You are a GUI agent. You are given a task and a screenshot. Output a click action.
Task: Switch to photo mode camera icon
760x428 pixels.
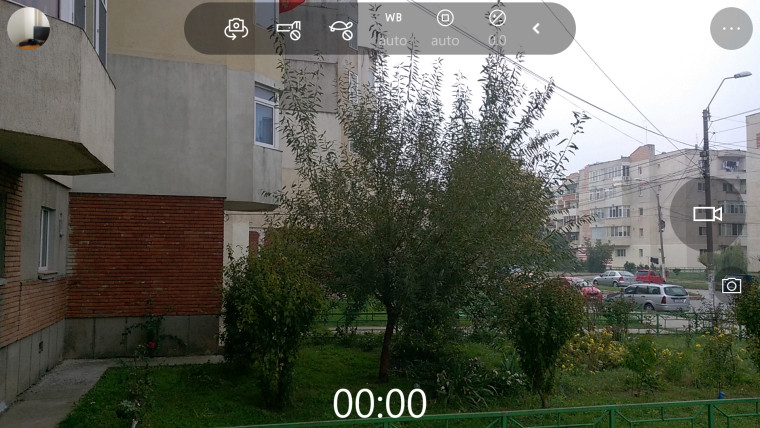point(731,286)
